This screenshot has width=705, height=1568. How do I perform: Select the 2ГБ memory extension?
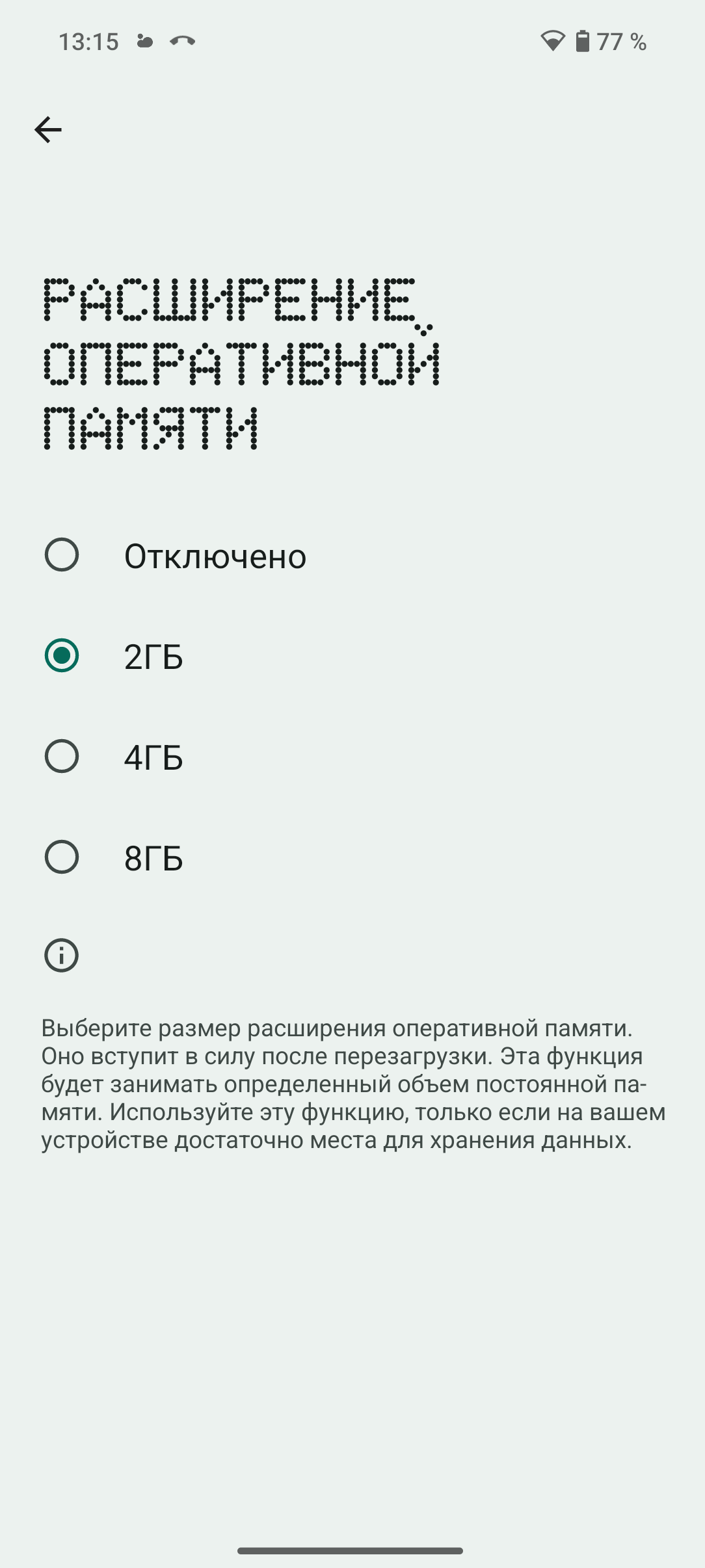[62, 655]
